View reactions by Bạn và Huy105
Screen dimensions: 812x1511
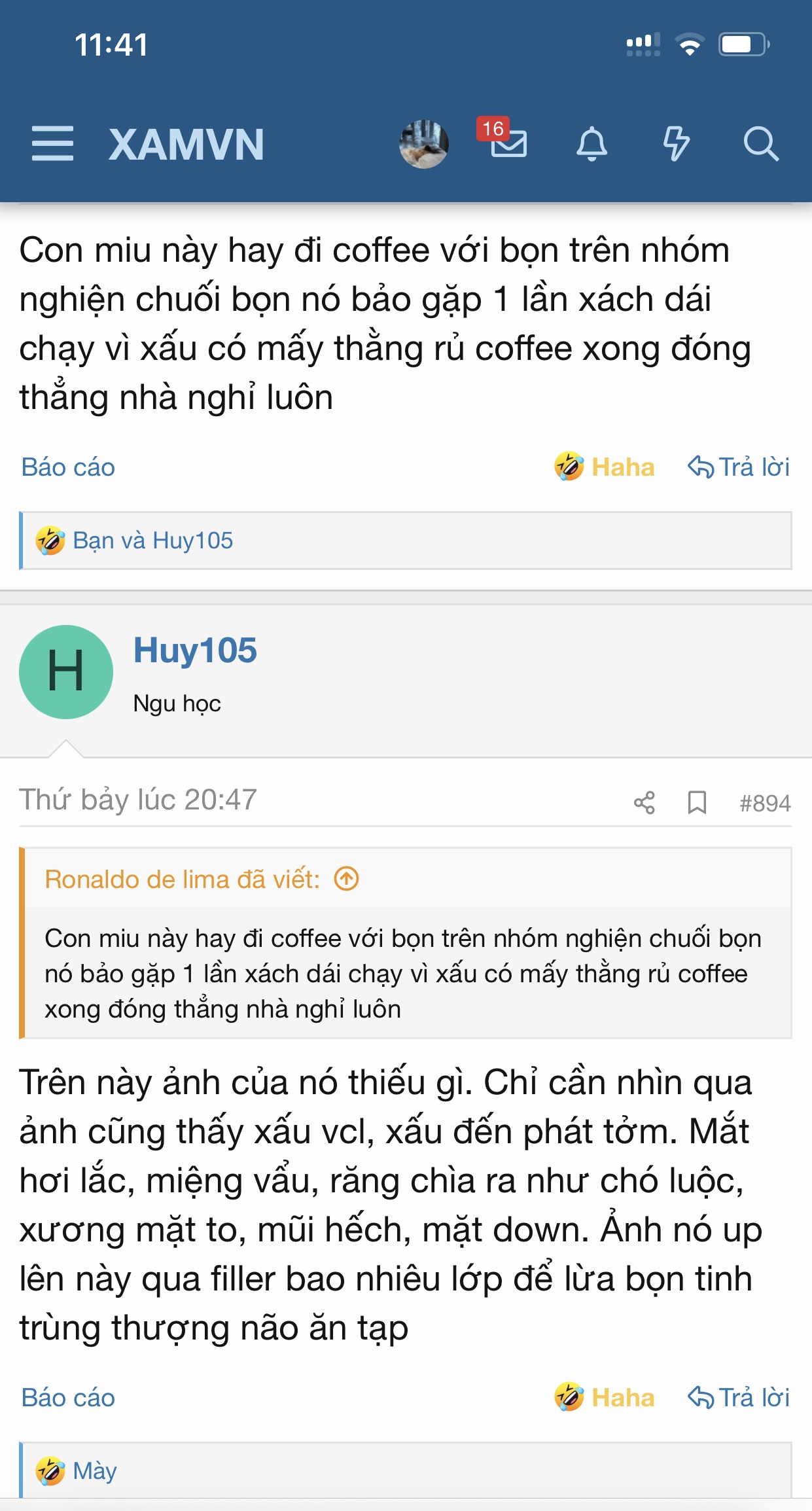pyautogui.click(x=152, y=541)
